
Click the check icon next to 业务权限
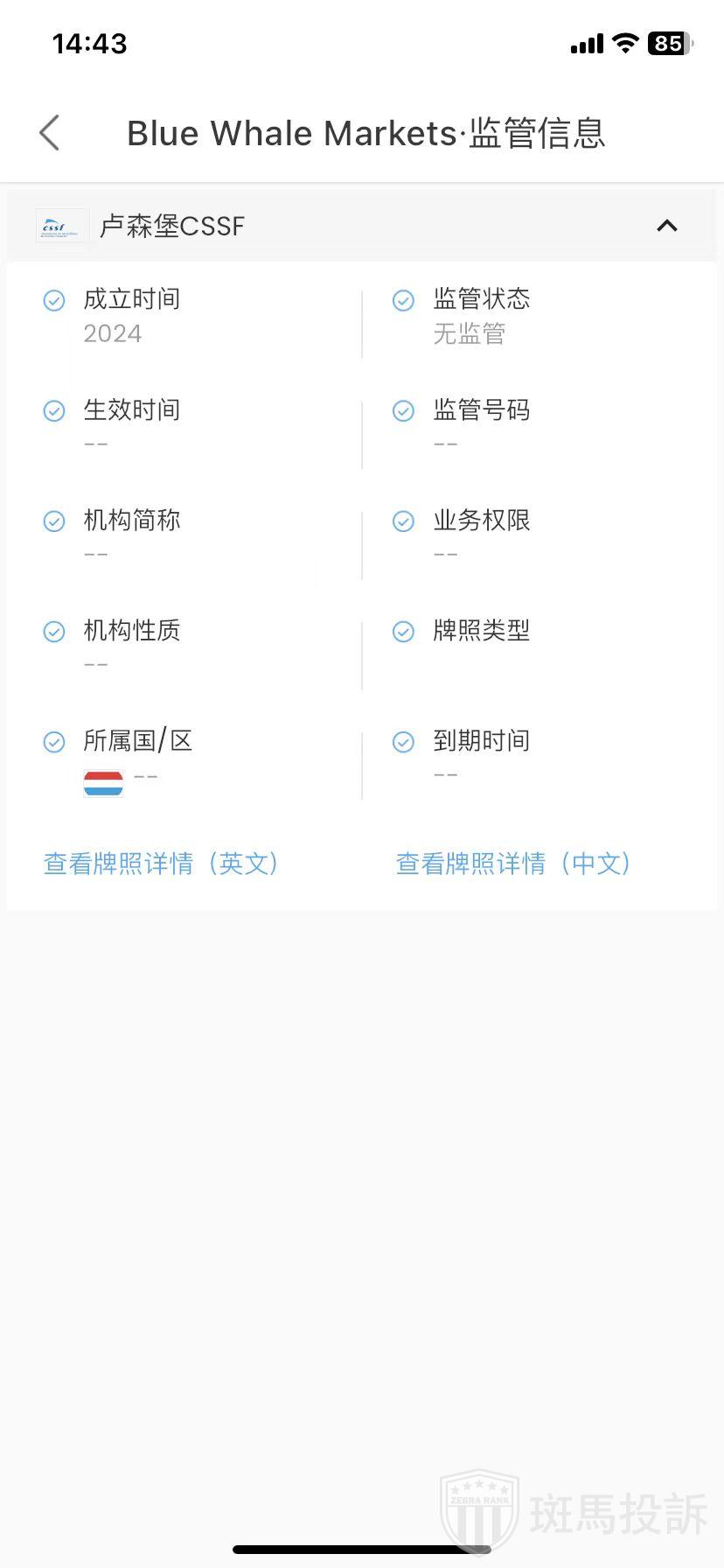pos(403,521)
